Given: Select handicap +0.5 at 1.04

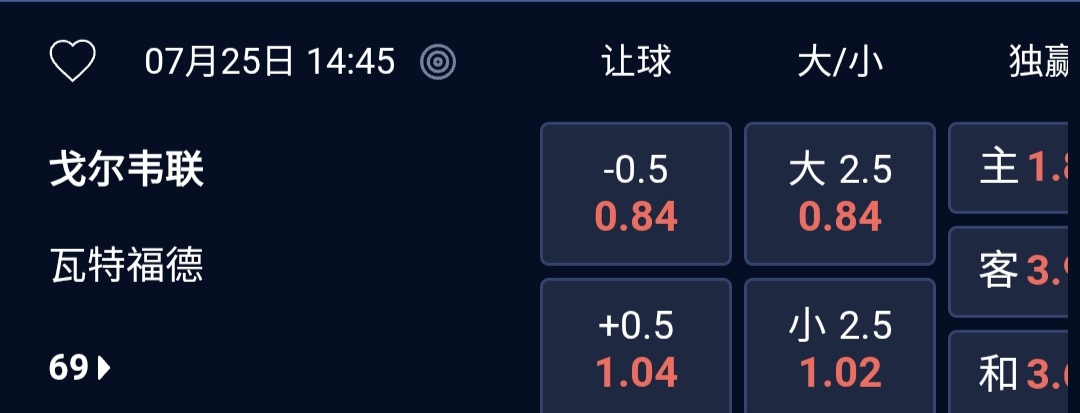Looking at the screenshot, I should coord(636,347).
